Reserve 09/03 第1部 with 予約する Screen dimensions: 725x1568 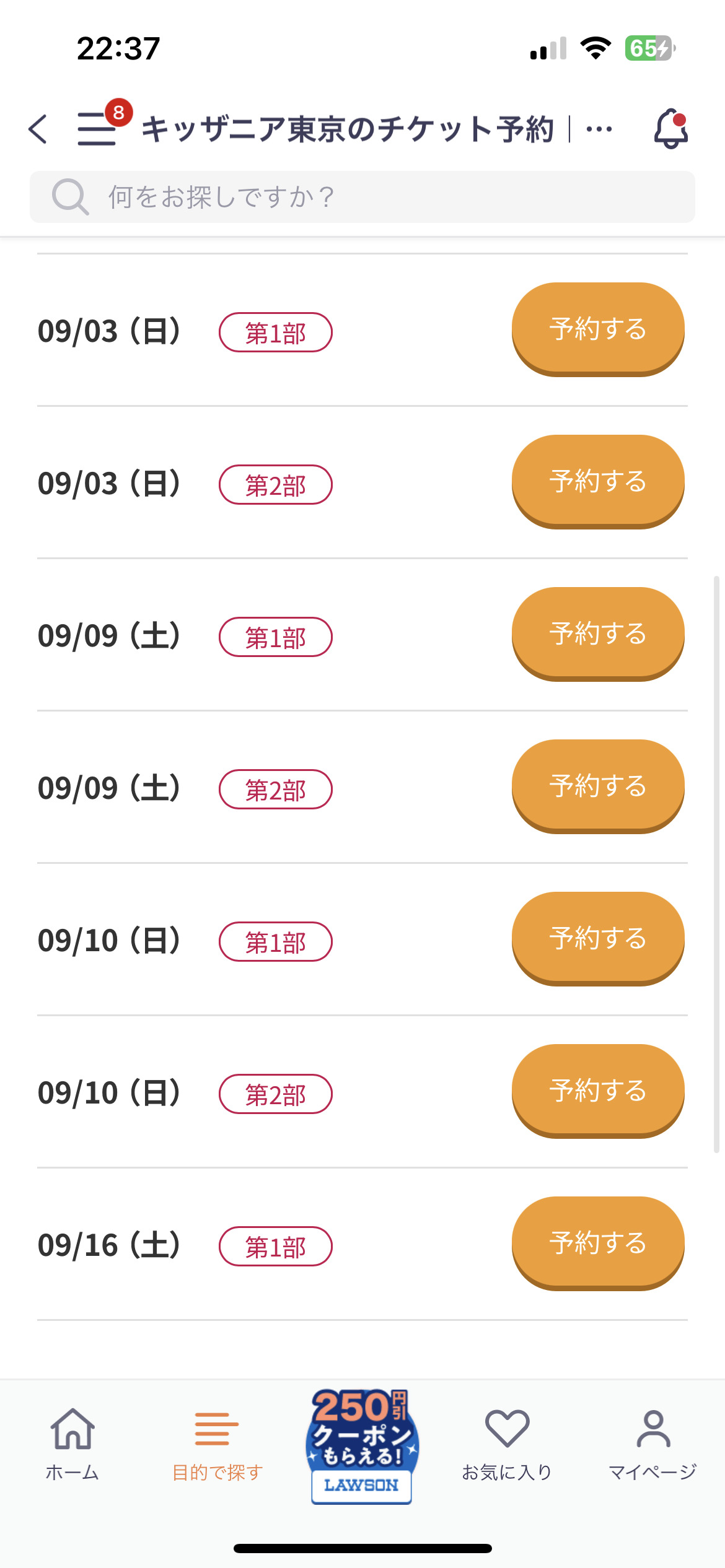pyautogui.click(x=598, y=329)
